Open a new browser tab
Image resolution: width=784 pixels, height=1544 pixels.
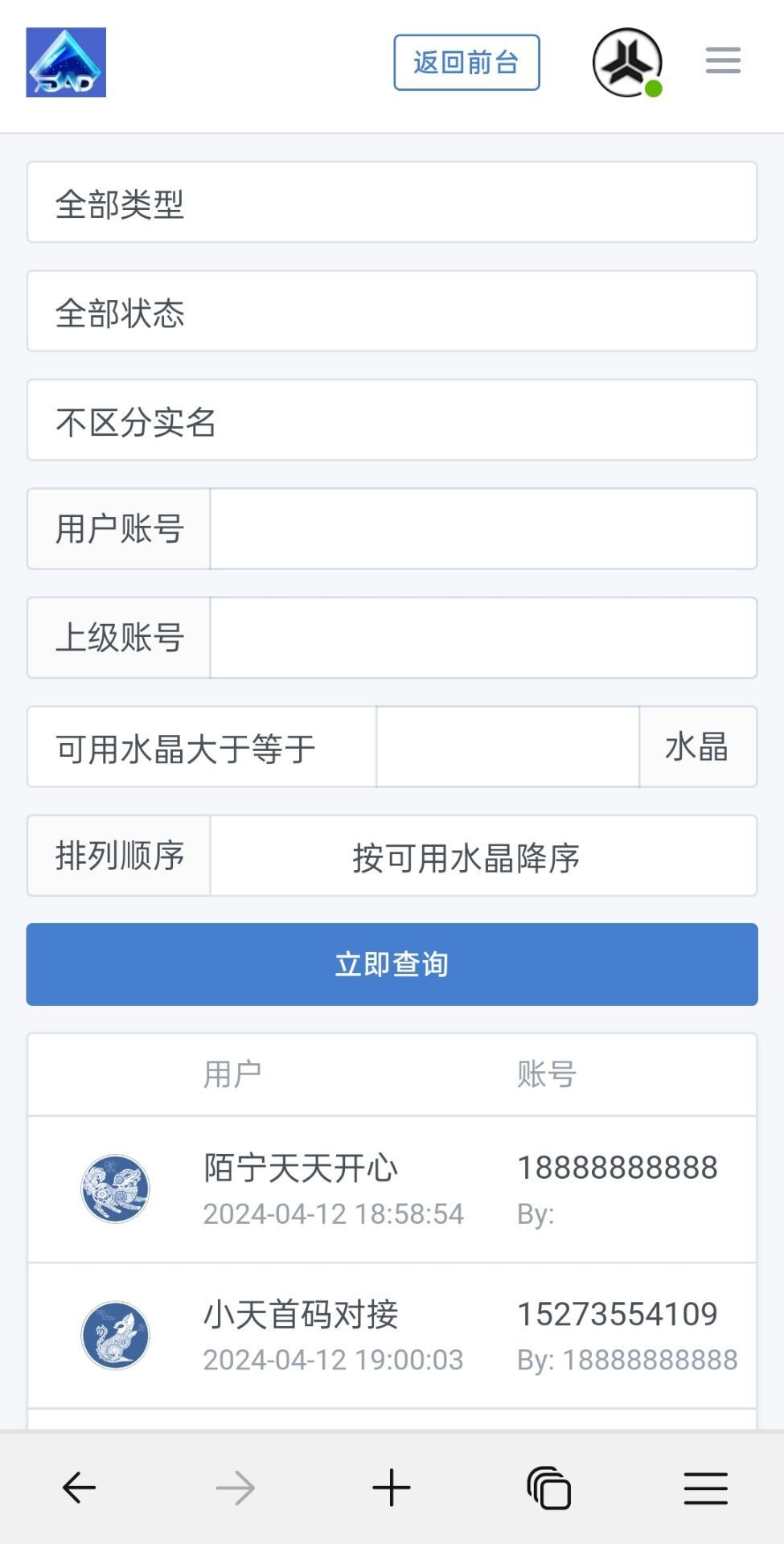392,1488
